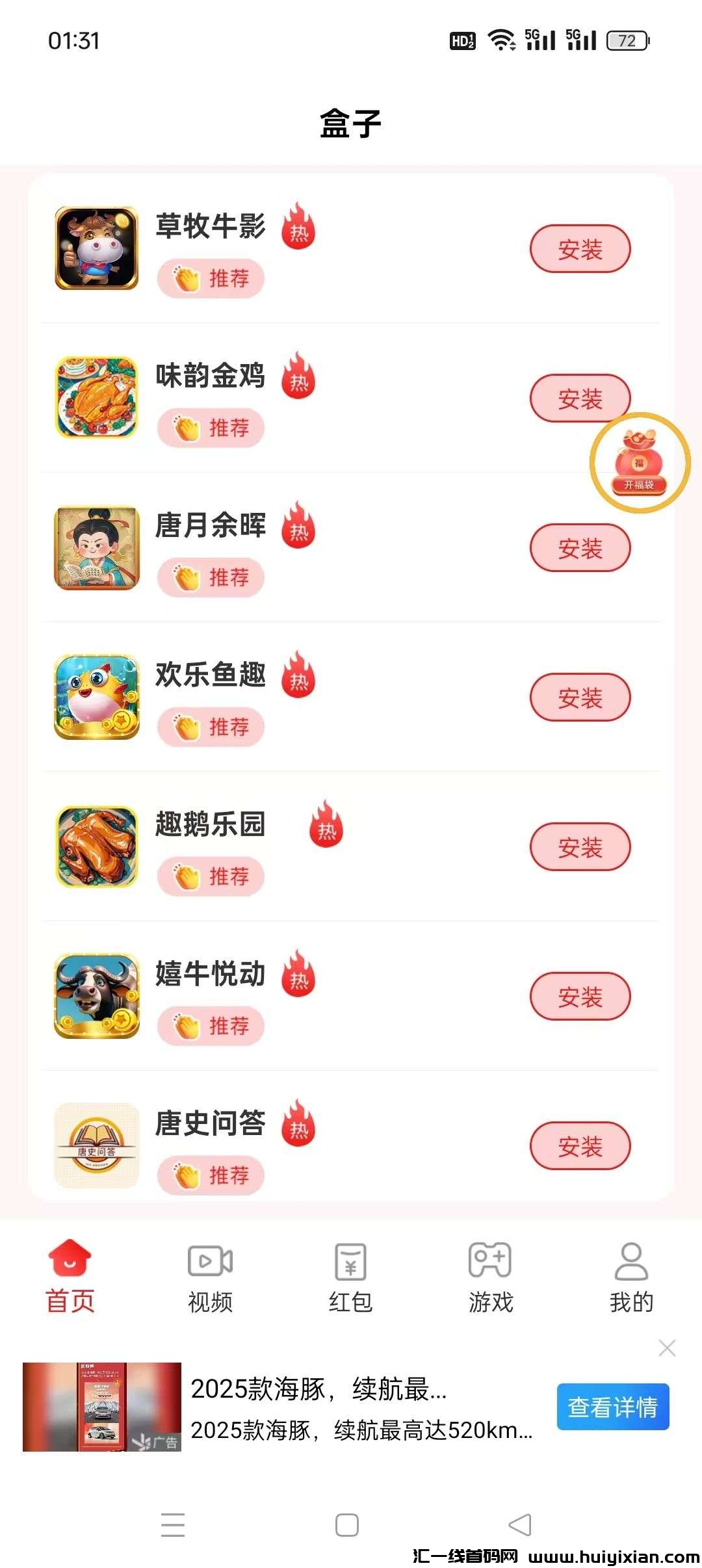The image size is (702, 1568).
Task: Install the 唐史问答 app
Action: pyautogui.click(x=580, y=1146)
